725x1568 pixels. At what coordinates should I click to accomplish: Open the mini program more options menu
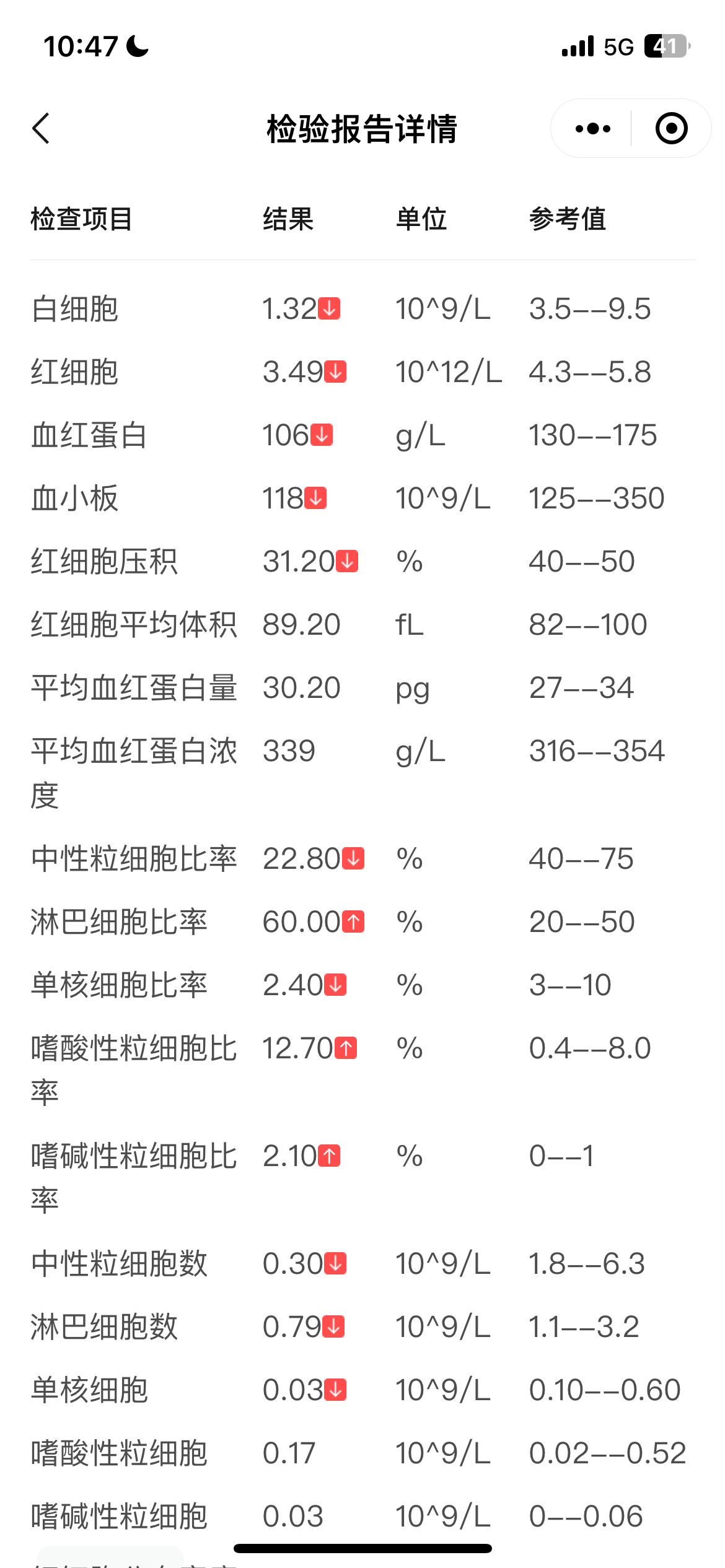592,129
